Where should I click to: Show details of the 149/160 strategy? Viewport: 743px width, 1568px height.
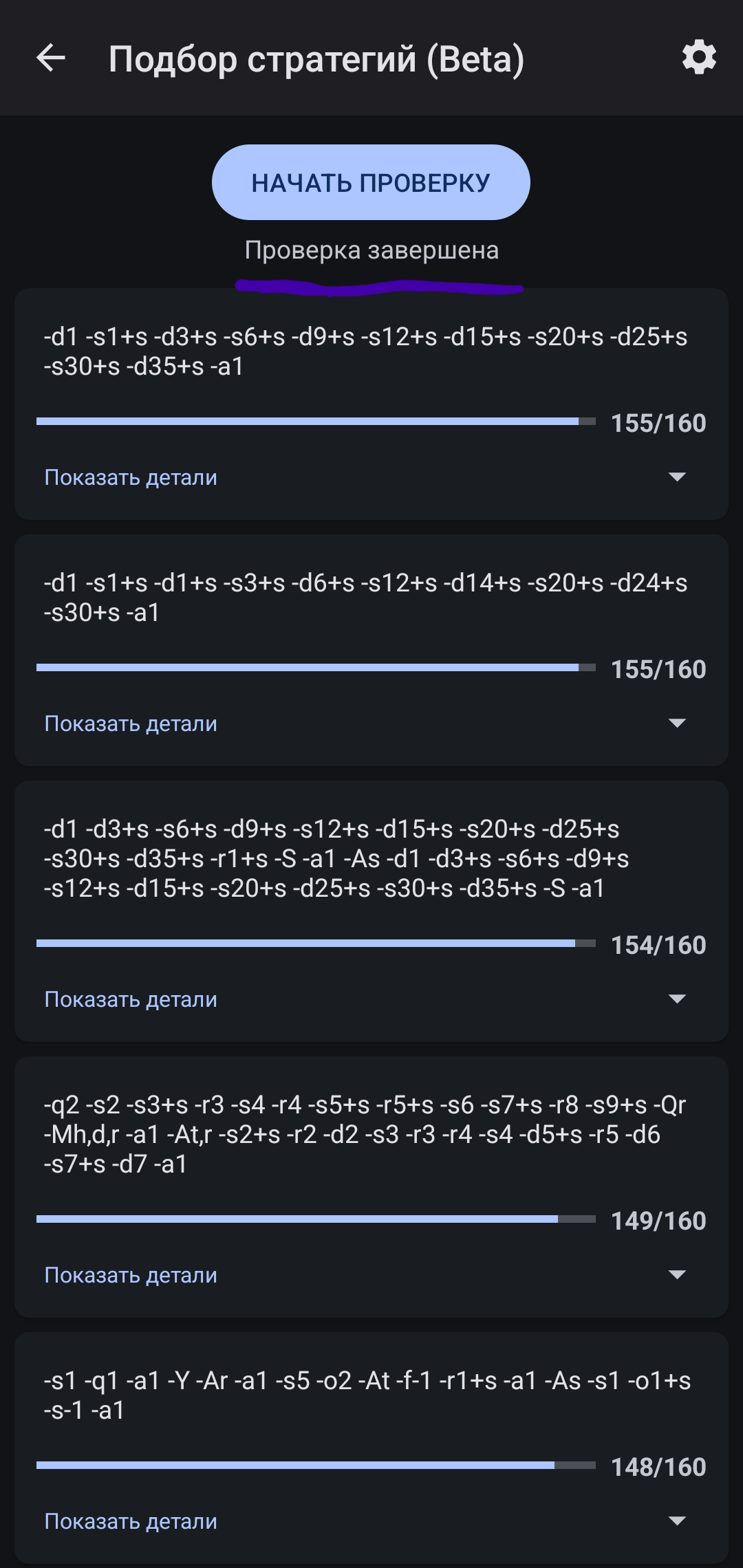pyautogui.click(x=131, y=1275)
